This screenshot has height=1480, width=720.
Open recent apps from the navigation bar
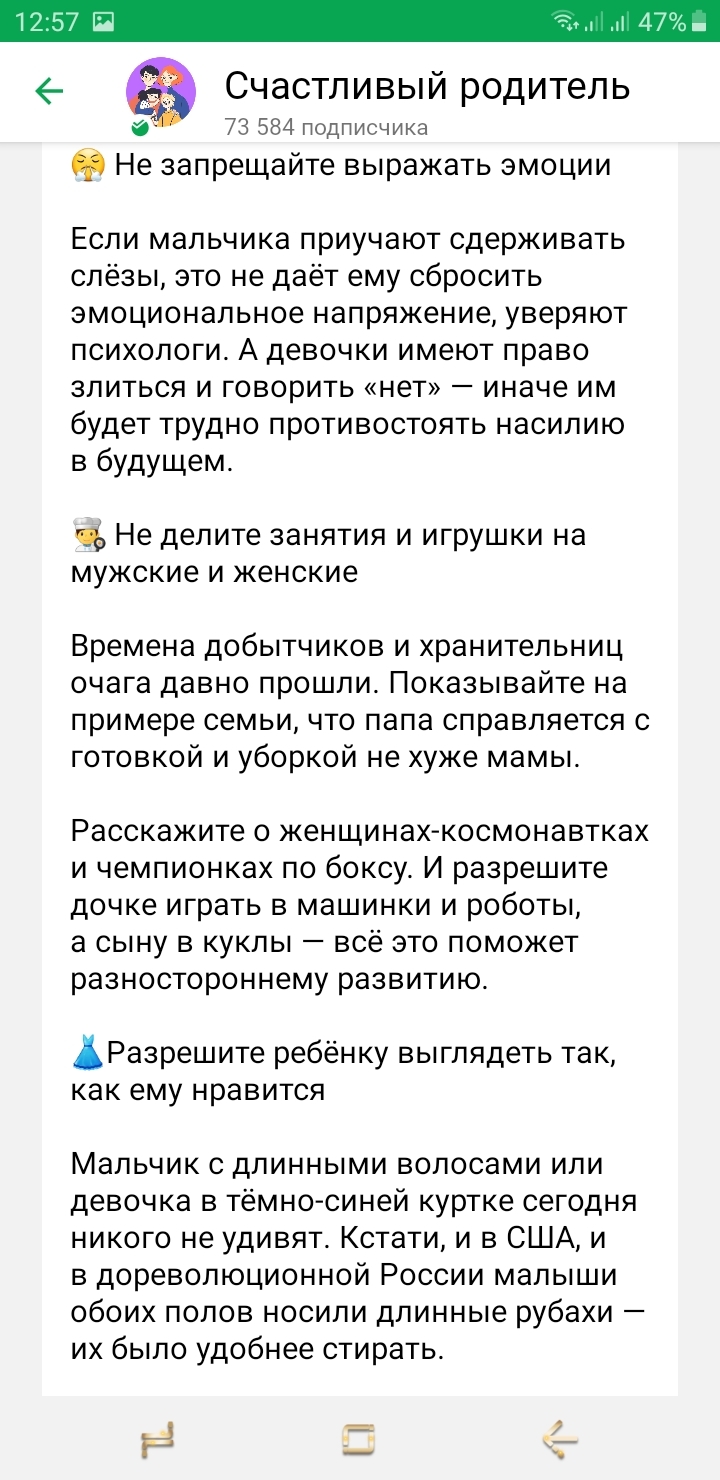point(158,1439)
